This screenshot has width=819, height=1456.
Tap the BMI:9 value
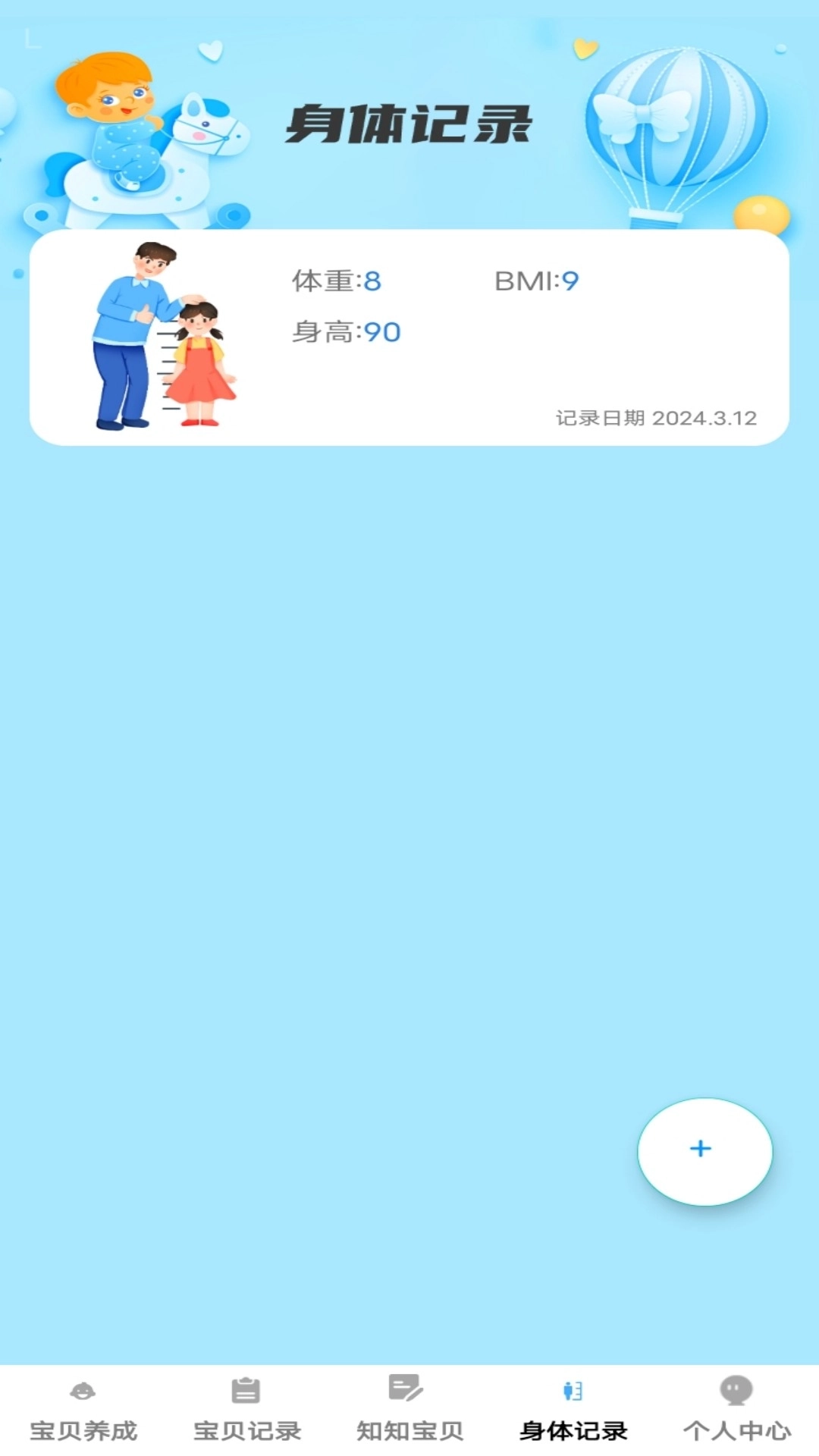pyautogui.click(x=536, y=279)
